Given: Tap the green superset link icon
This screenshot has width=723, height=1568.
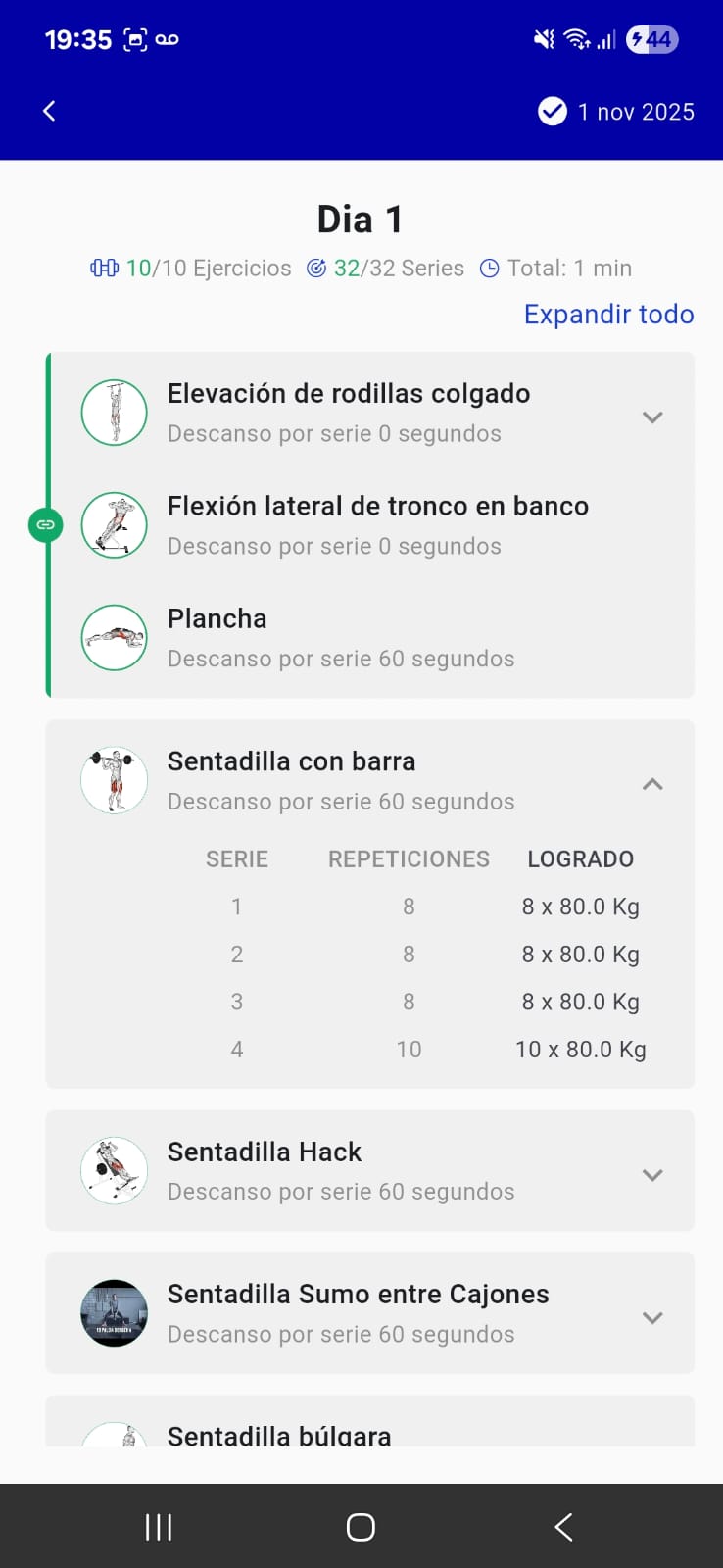Looking at the screenshot, I should 45,525.
